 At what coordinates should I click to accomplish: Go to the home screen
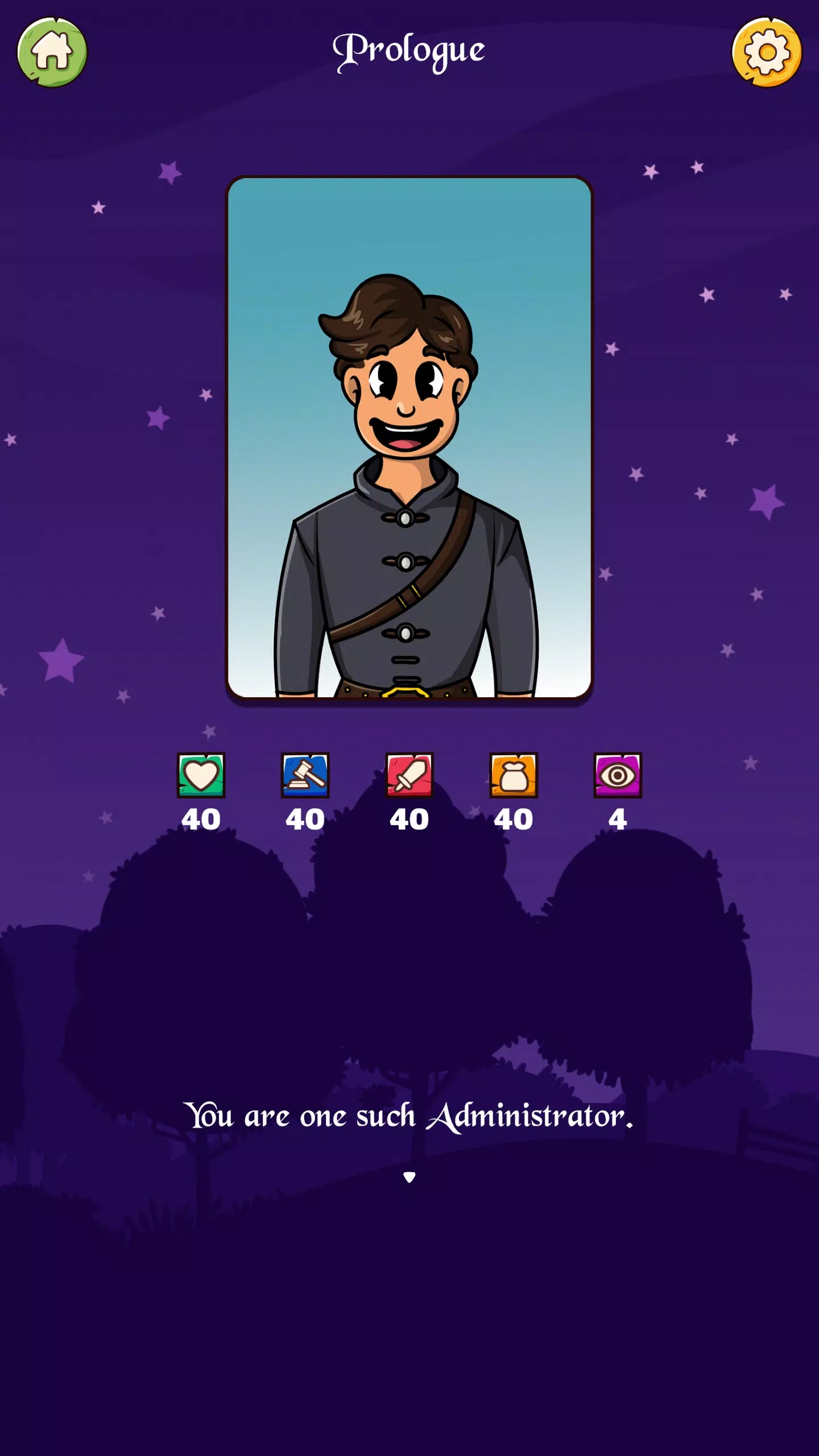click(x=52, y=52)
